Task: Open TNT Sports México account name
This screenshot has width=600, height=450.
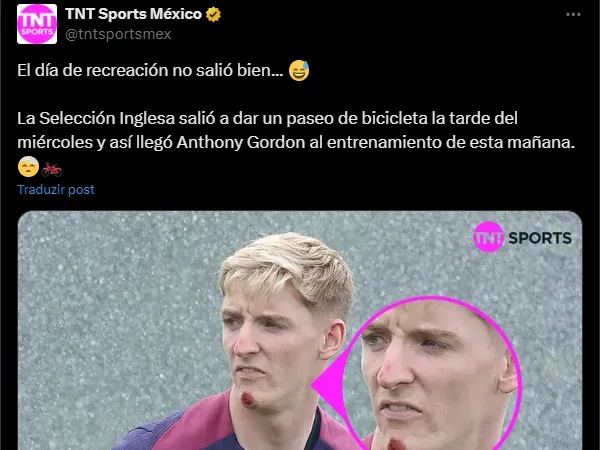Action: click(x=133, y=14)
